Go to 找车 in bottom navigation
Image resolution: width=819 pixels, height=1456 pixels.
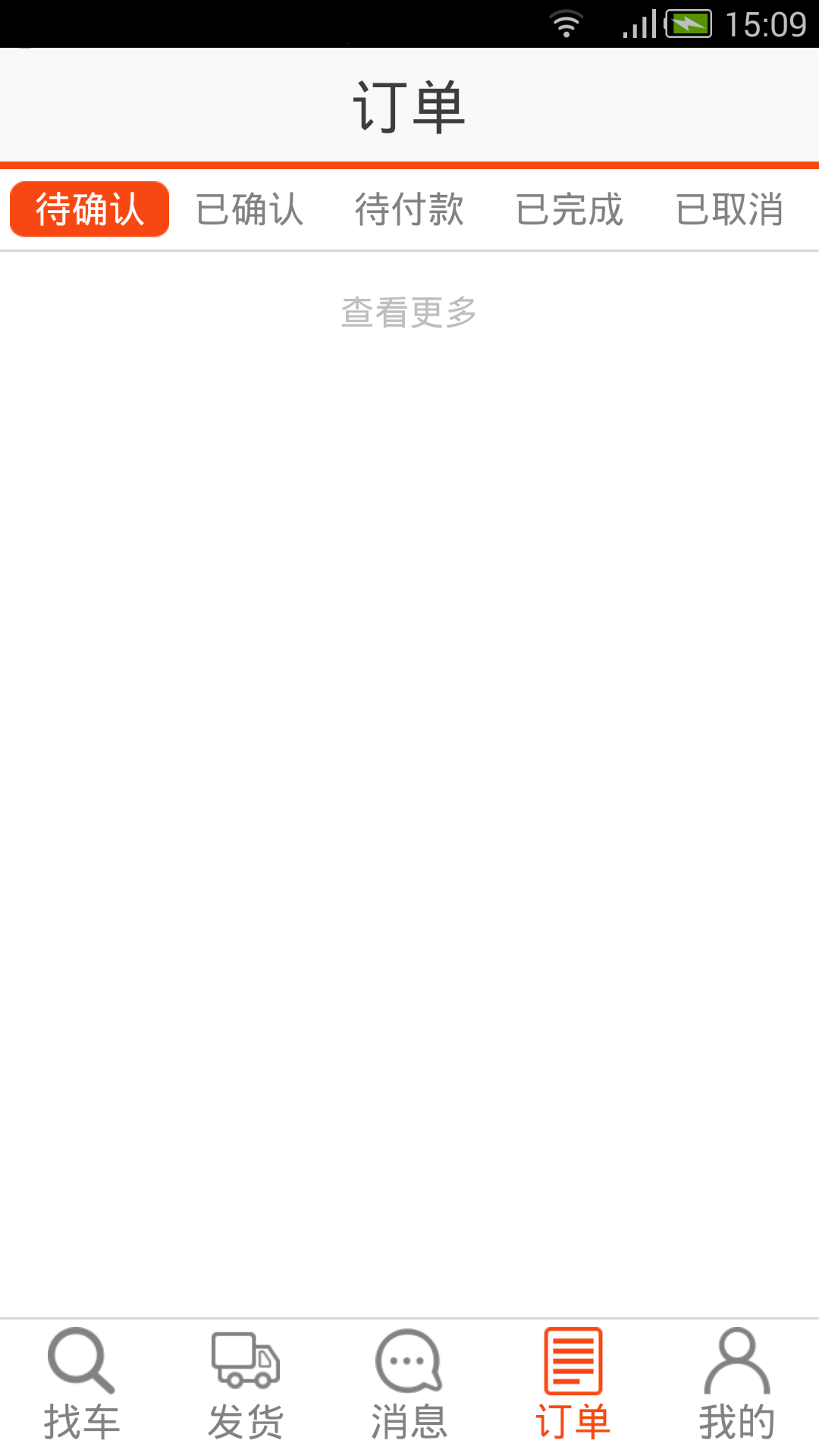click(x=82, y=1386)
